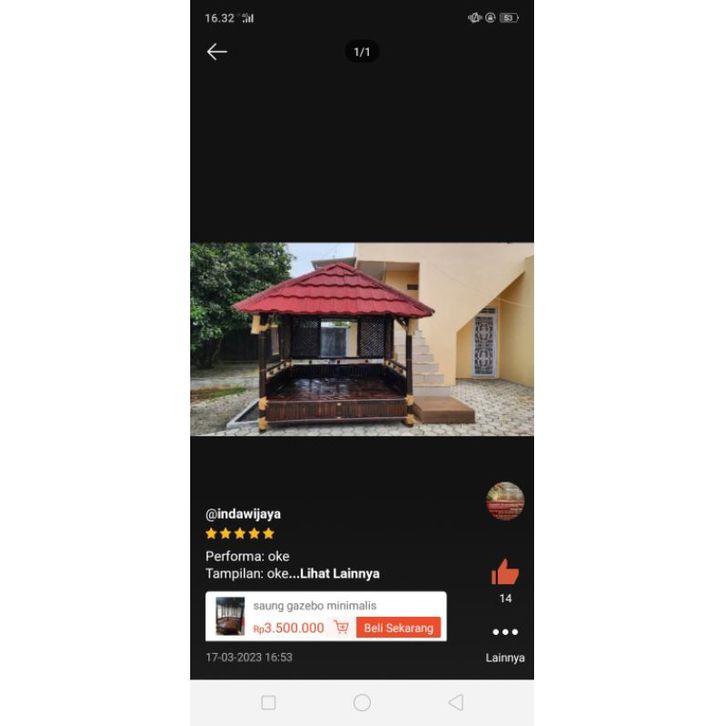This screenshot has height=726, width=726.
Task: Open @indawijaya's profile
Action: [243, 514]
